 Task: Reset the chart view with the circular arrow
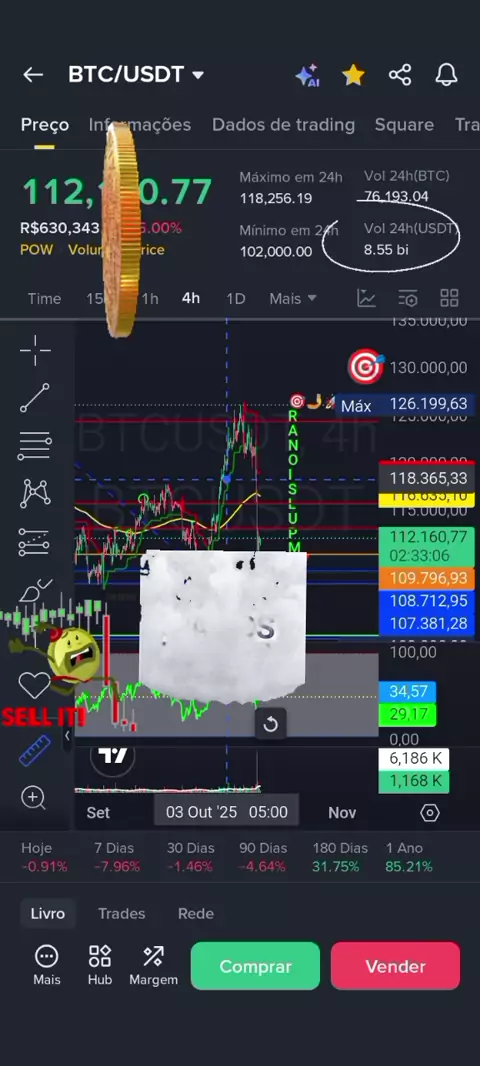tap(270, 725)
